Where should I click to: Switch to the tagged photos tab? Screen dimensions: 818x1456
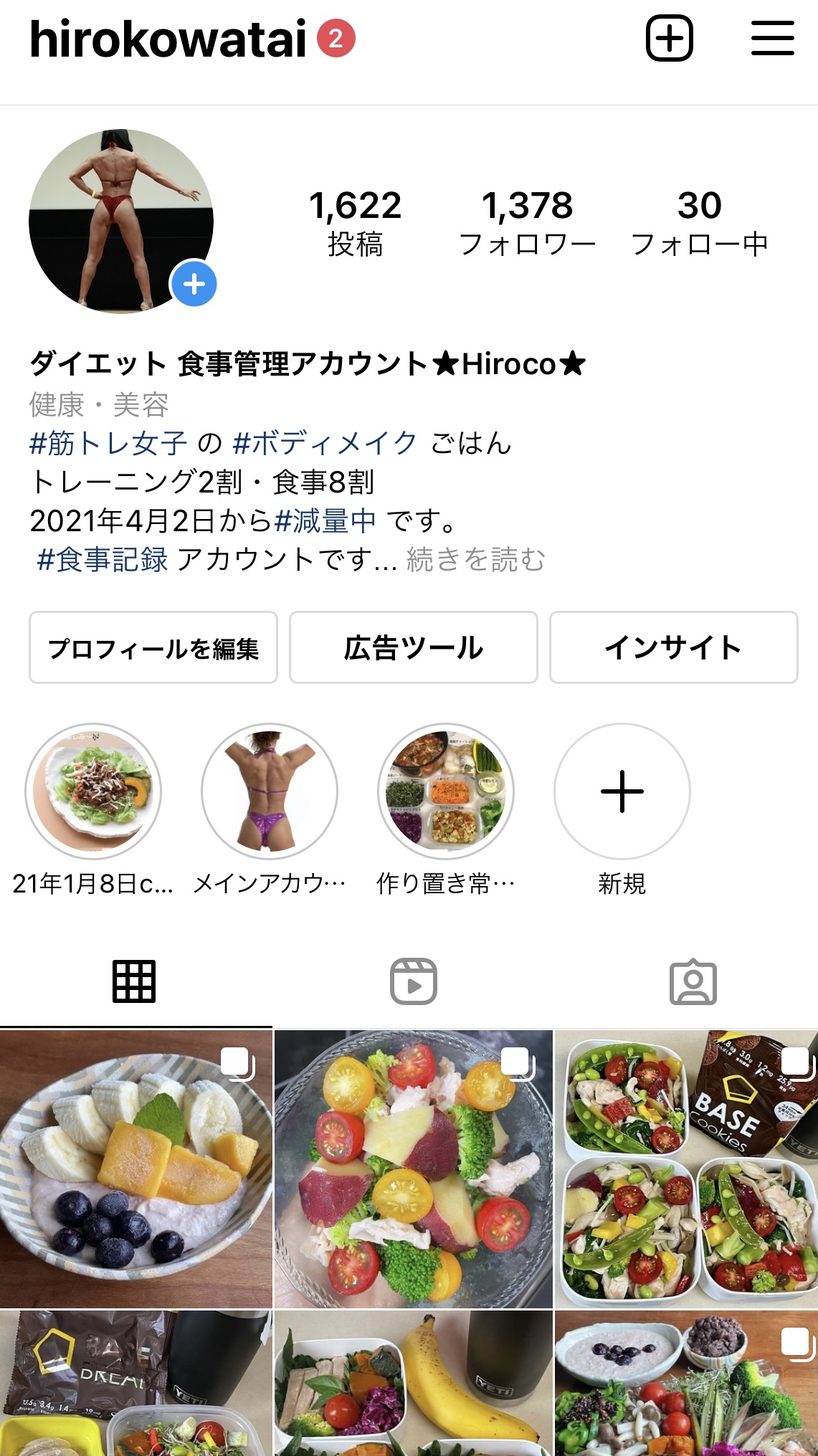(693, 981)
